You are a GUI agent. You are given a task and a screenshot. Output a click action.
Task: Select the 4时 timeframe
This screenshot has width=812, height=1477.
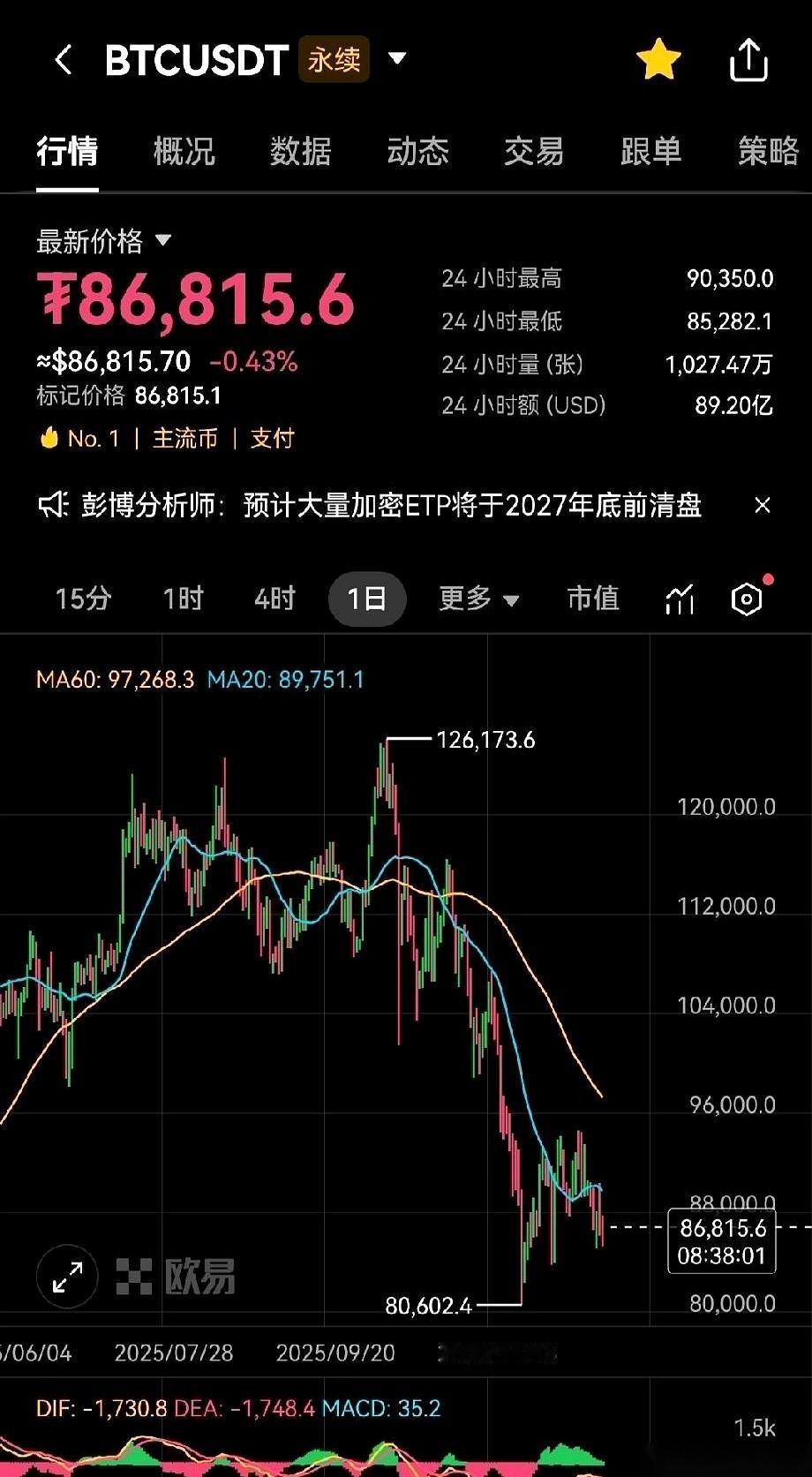pos(273,599)
